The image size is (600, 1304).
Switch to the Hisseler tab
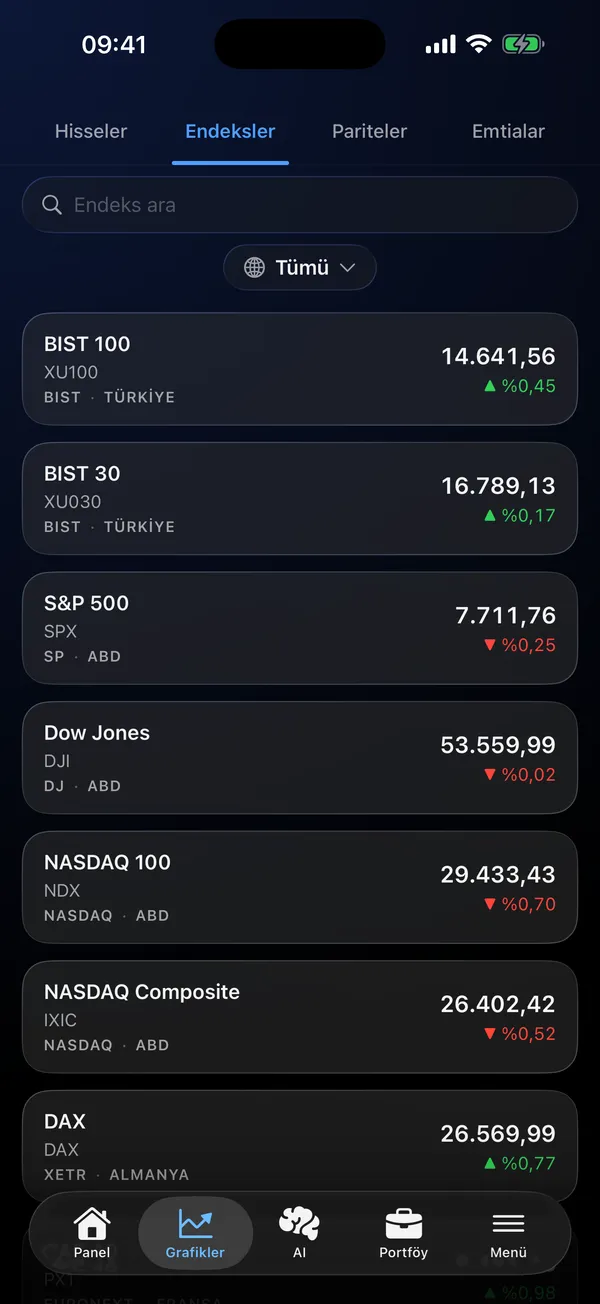(x=91, y=131)
